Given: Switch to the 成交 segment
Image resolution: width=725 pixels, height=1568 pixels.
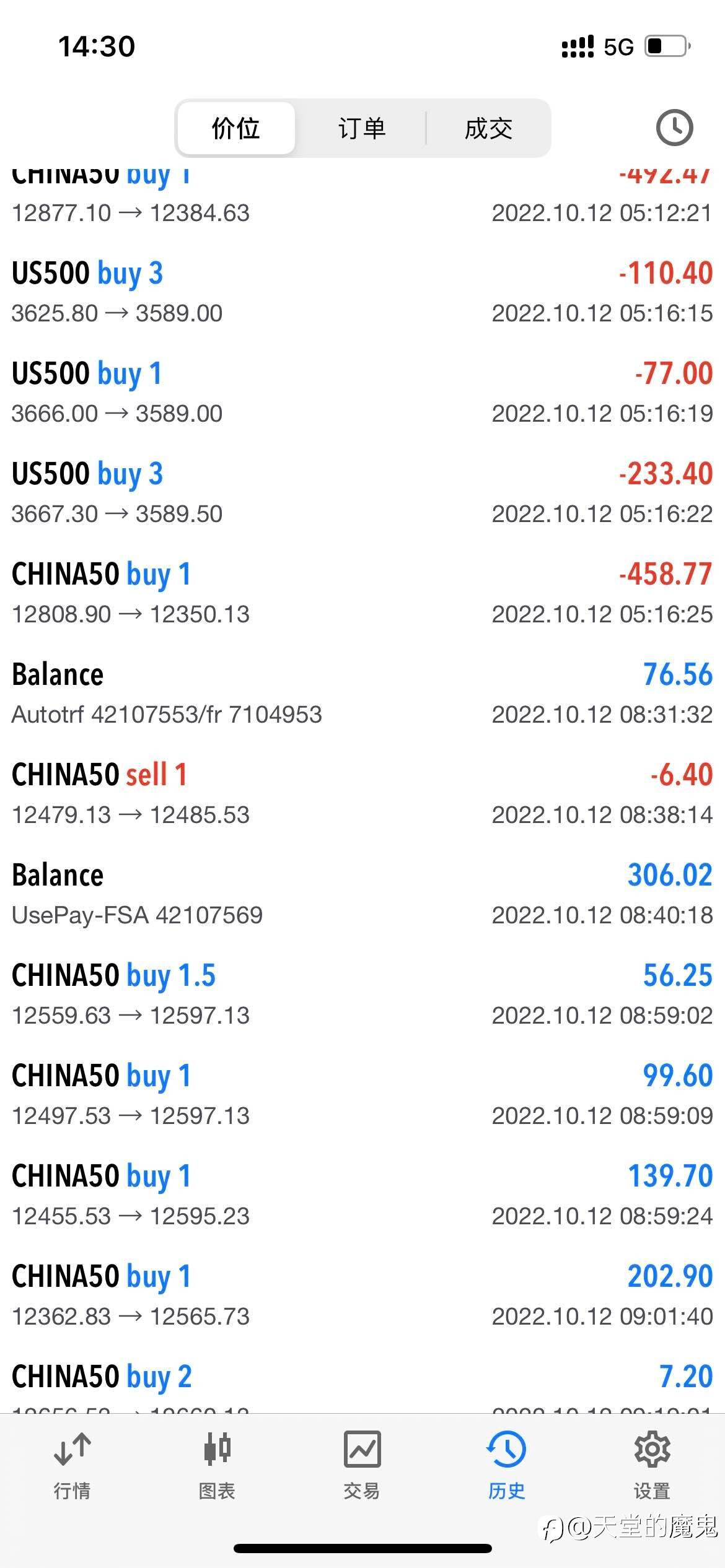Looking at the screenshot, I should (488, 128).
